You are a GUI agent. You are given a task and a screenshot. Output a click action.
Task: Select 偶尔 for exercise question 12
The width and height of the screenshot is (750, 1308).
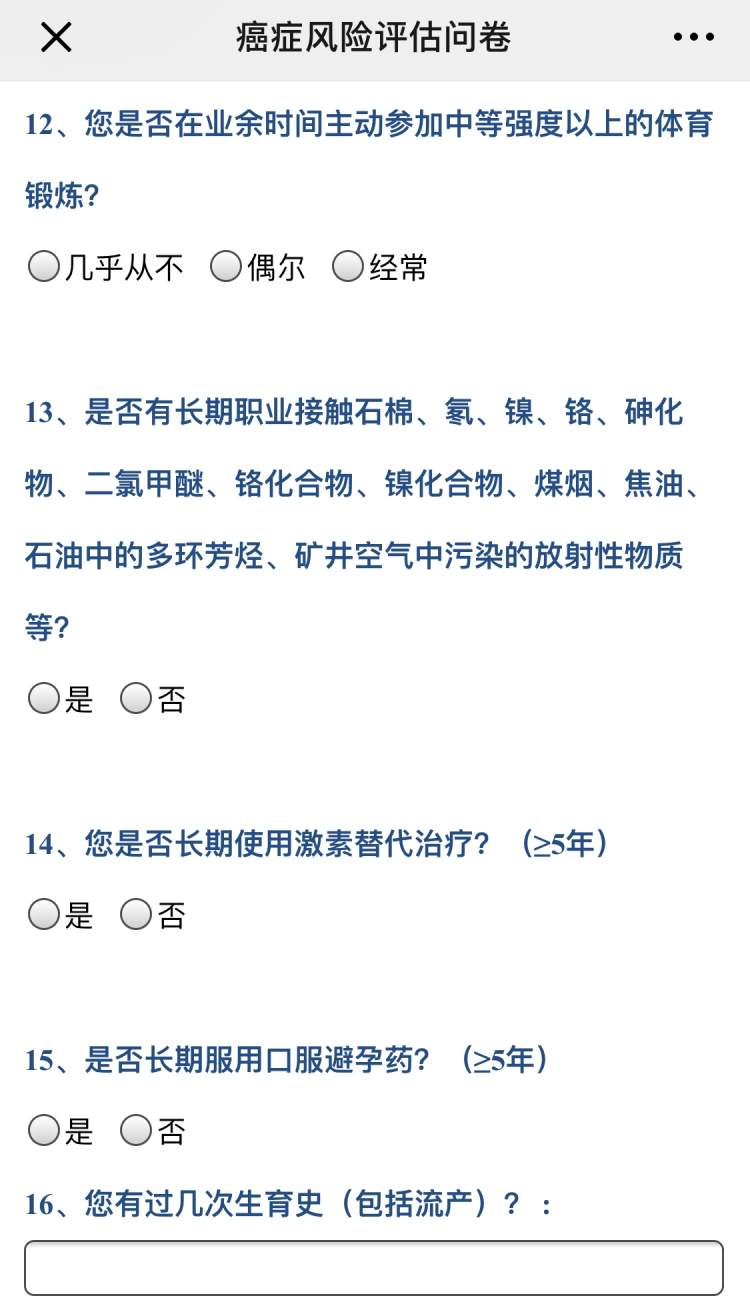coord(226,267)
